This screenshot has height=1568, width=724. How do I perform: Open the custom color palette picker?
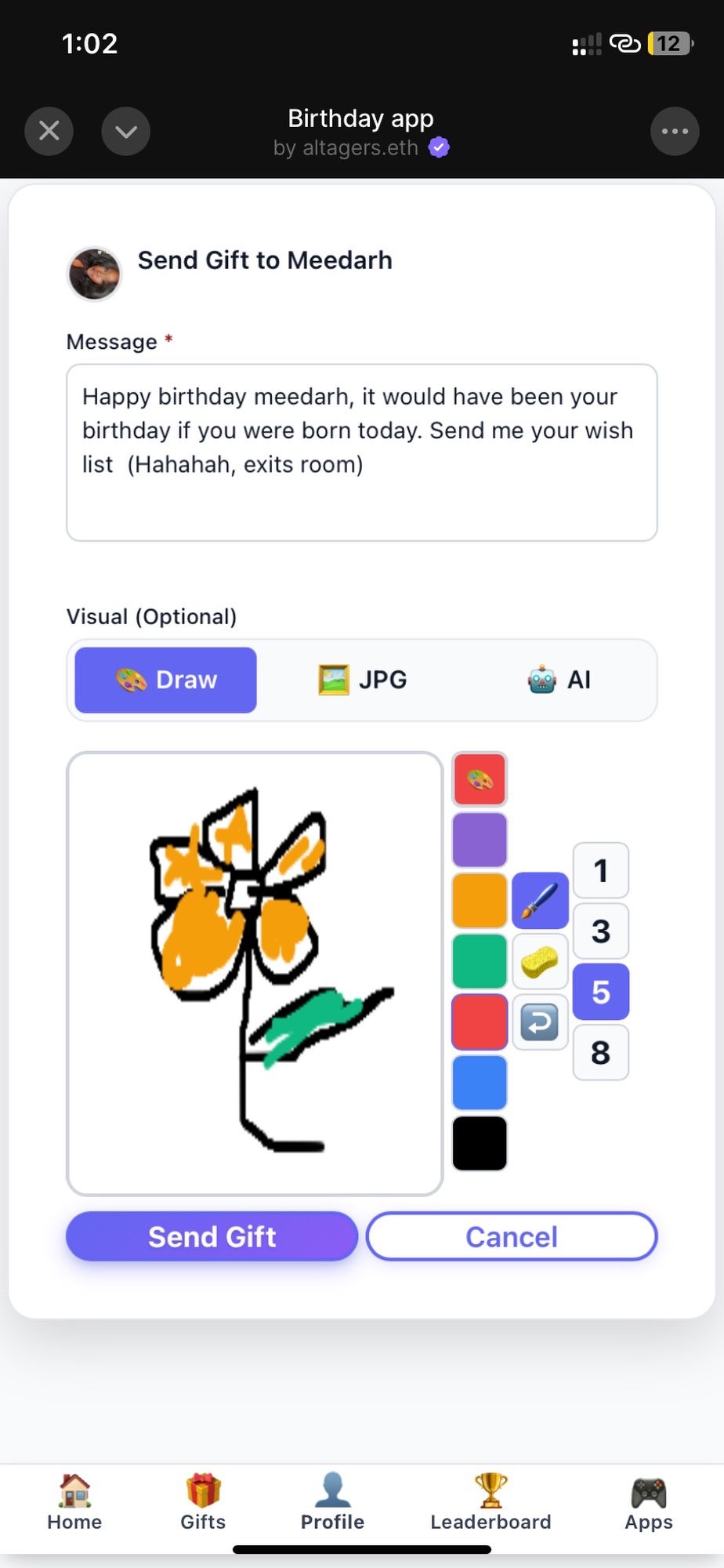click(x=480, y=779)
